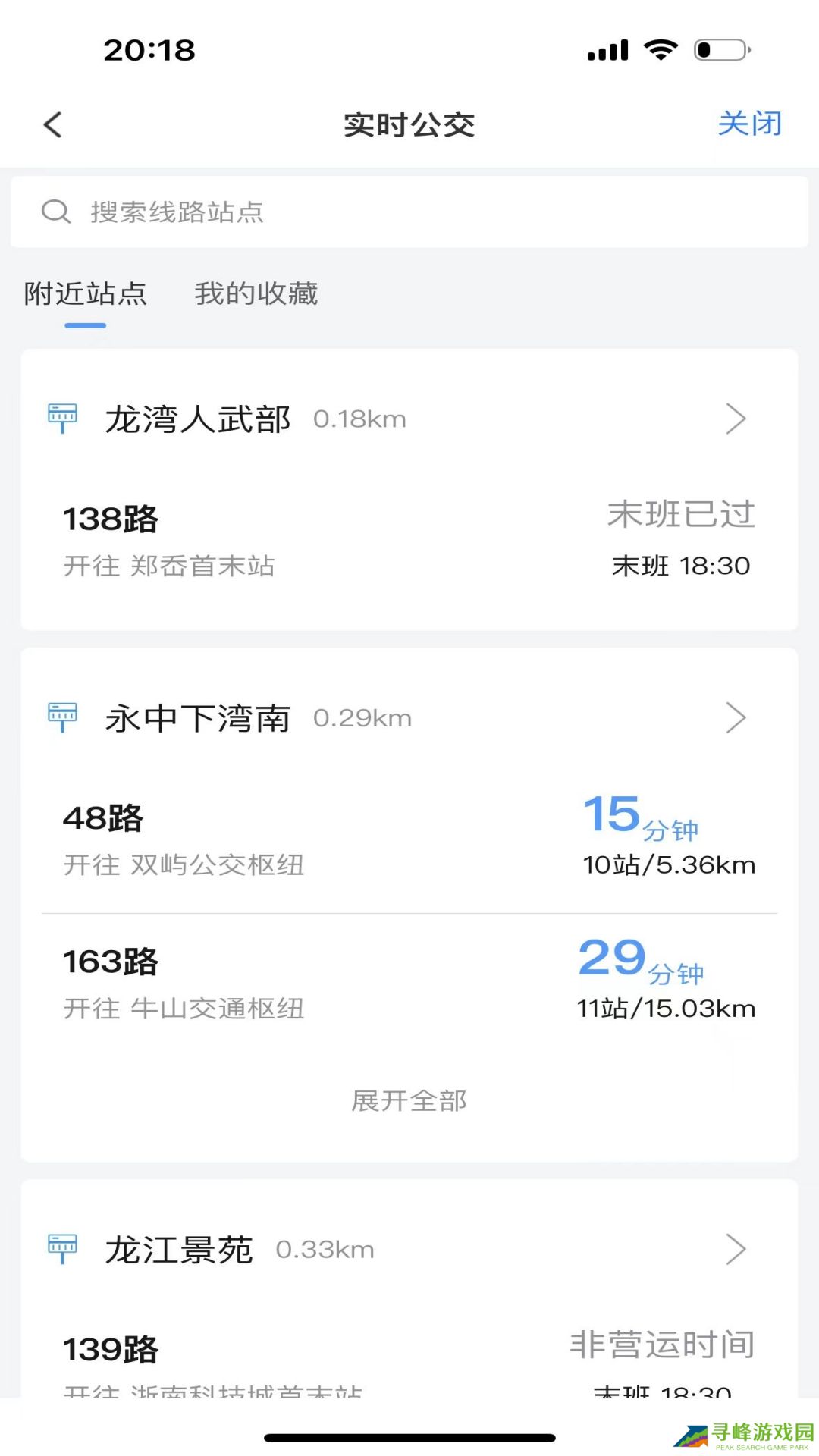Open the 龙江景苑 station details
The width and height of the screenshot is (819, 1456).
click(409, 1250)
